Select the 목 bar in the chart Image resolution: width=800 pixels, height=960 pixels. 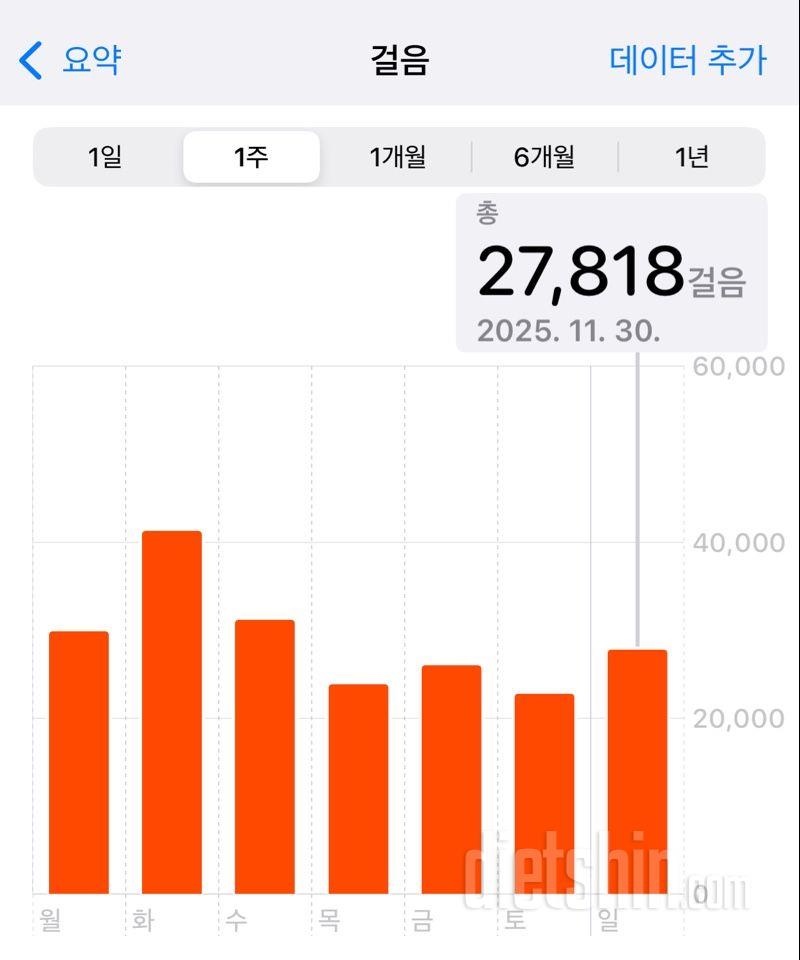point(358,788)
